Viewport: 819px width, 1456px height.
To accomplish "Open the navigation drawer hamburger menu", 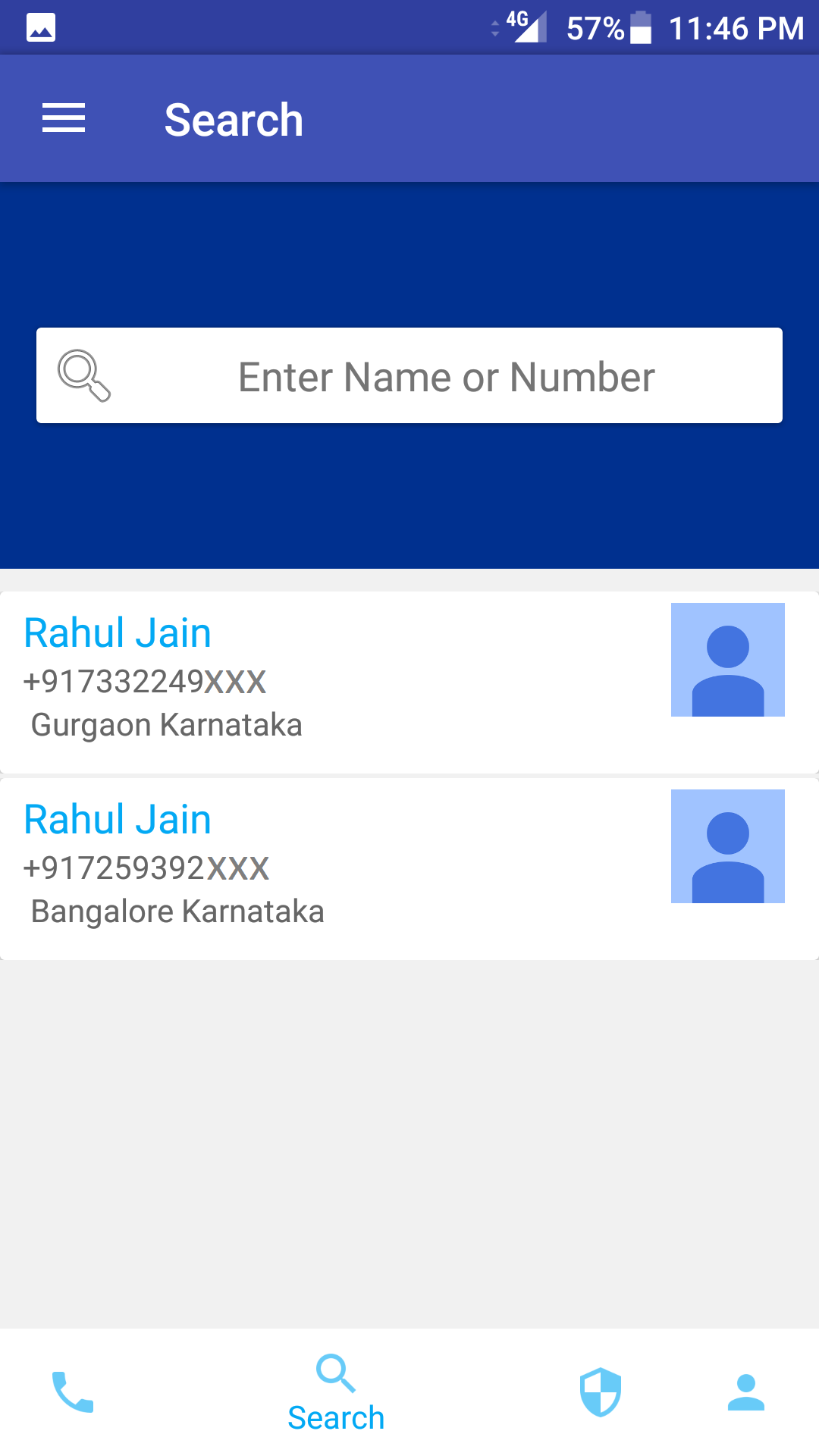I will [64, 118].
